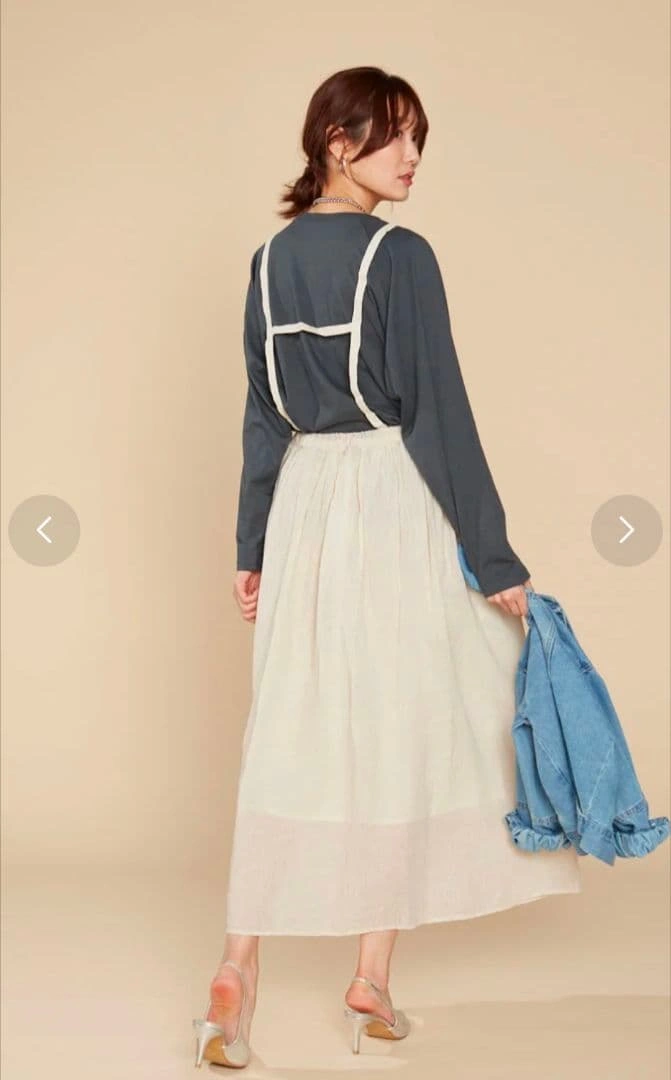Image resolution: width=671 pixels, height=1080 pixels.
Task: Go to the previous product photo
Action: coord(44,530)
